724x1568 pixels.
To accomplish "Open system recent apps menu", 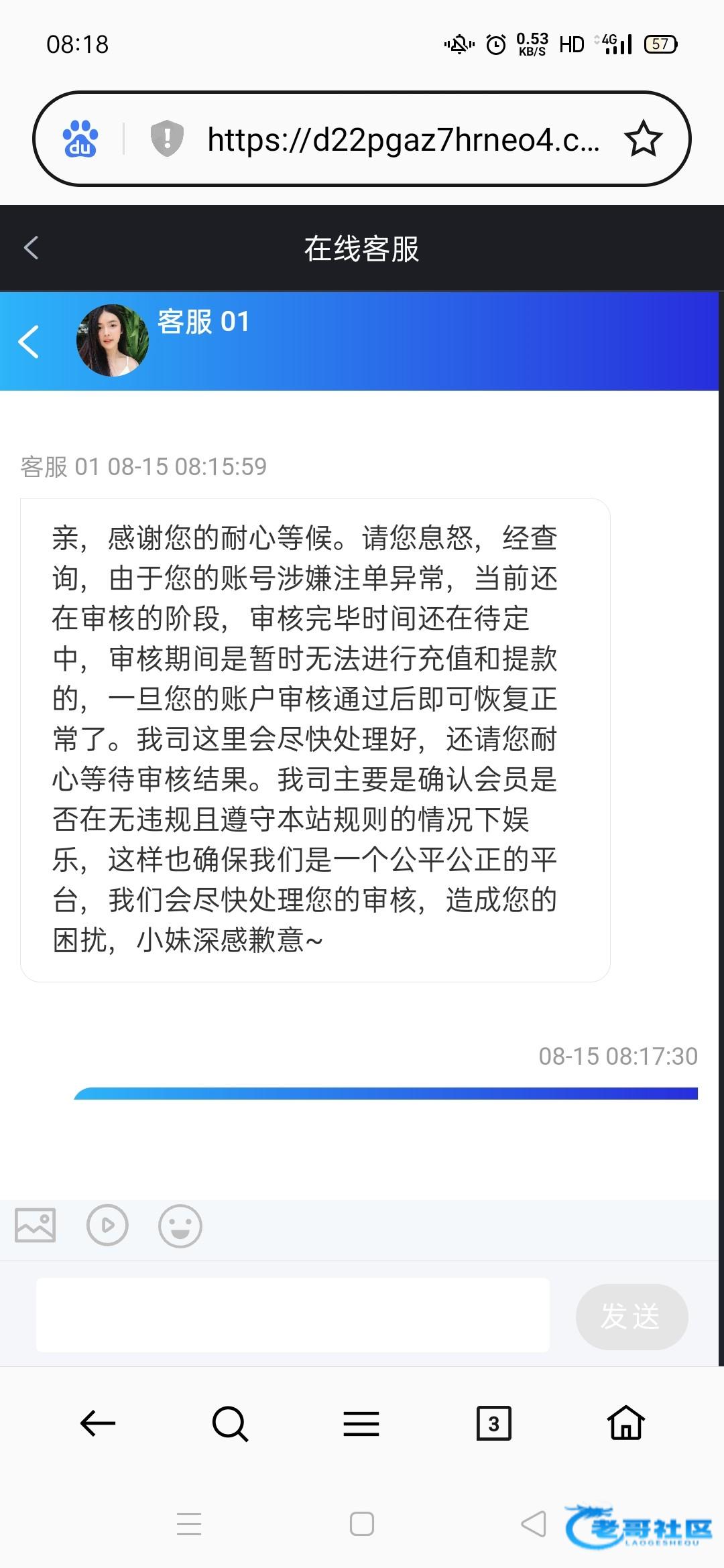I will click(189, 1524).
